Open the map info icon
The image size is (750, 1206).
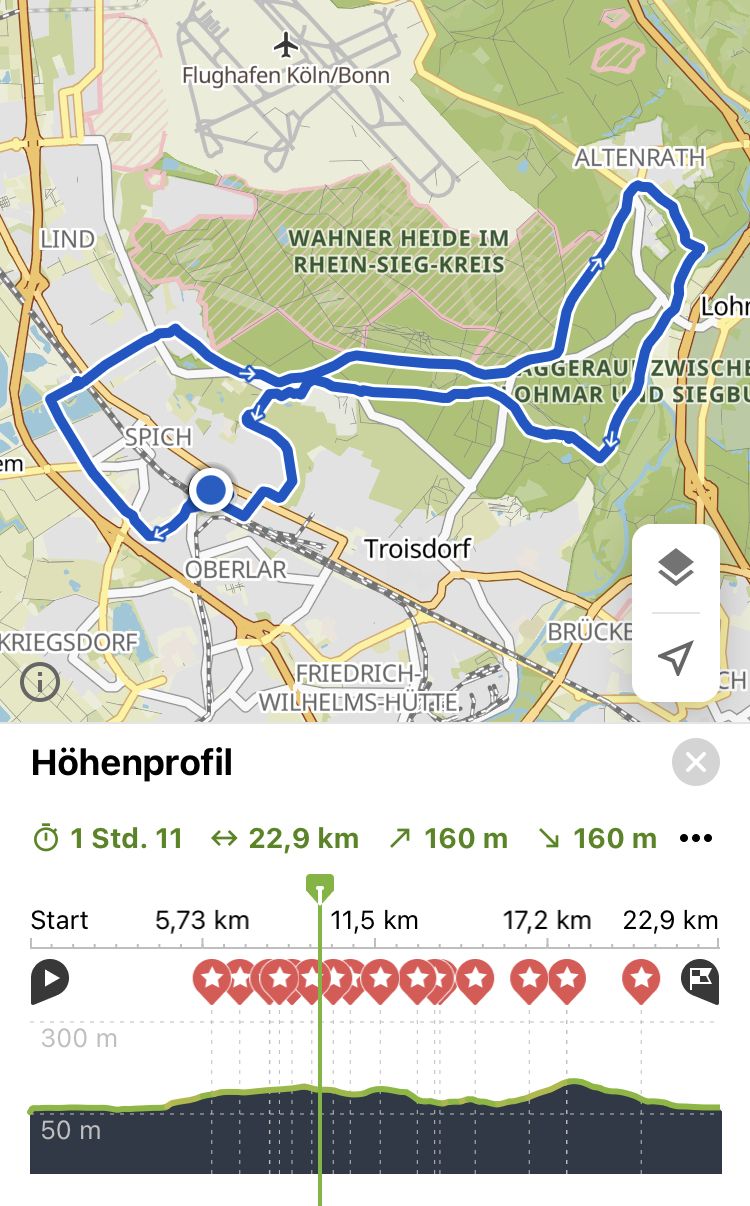coord(40,684)
